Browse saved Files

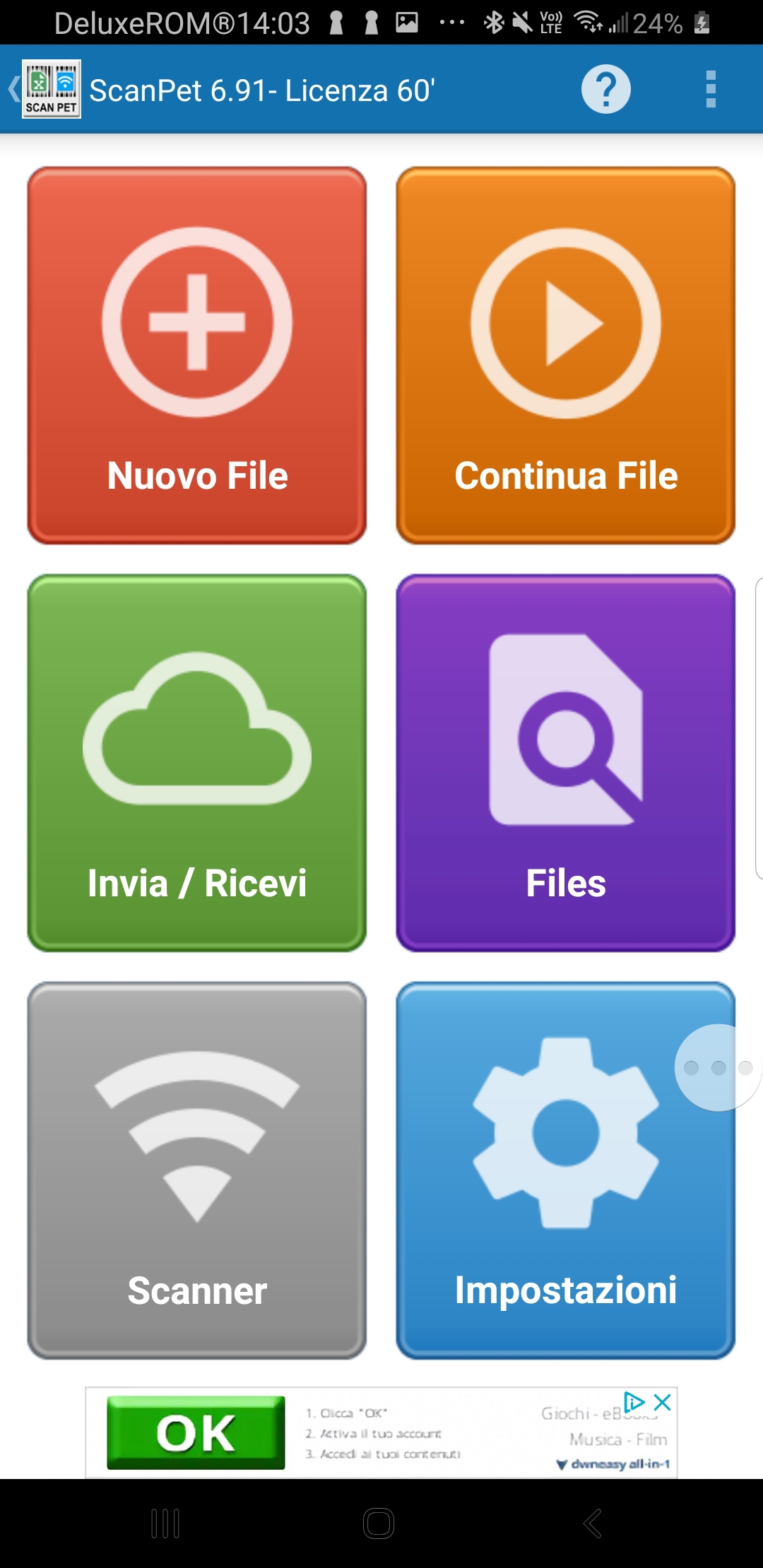(x=566, y=763)
